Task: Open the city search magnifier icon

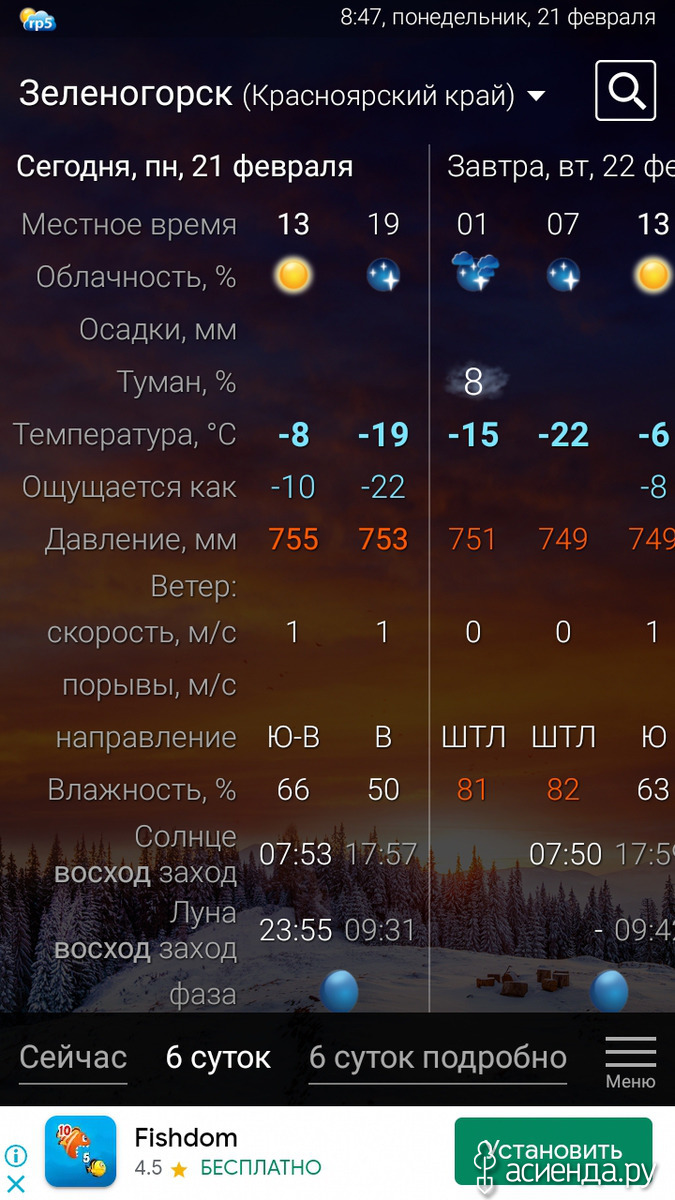Action: (x=625, y=91)
